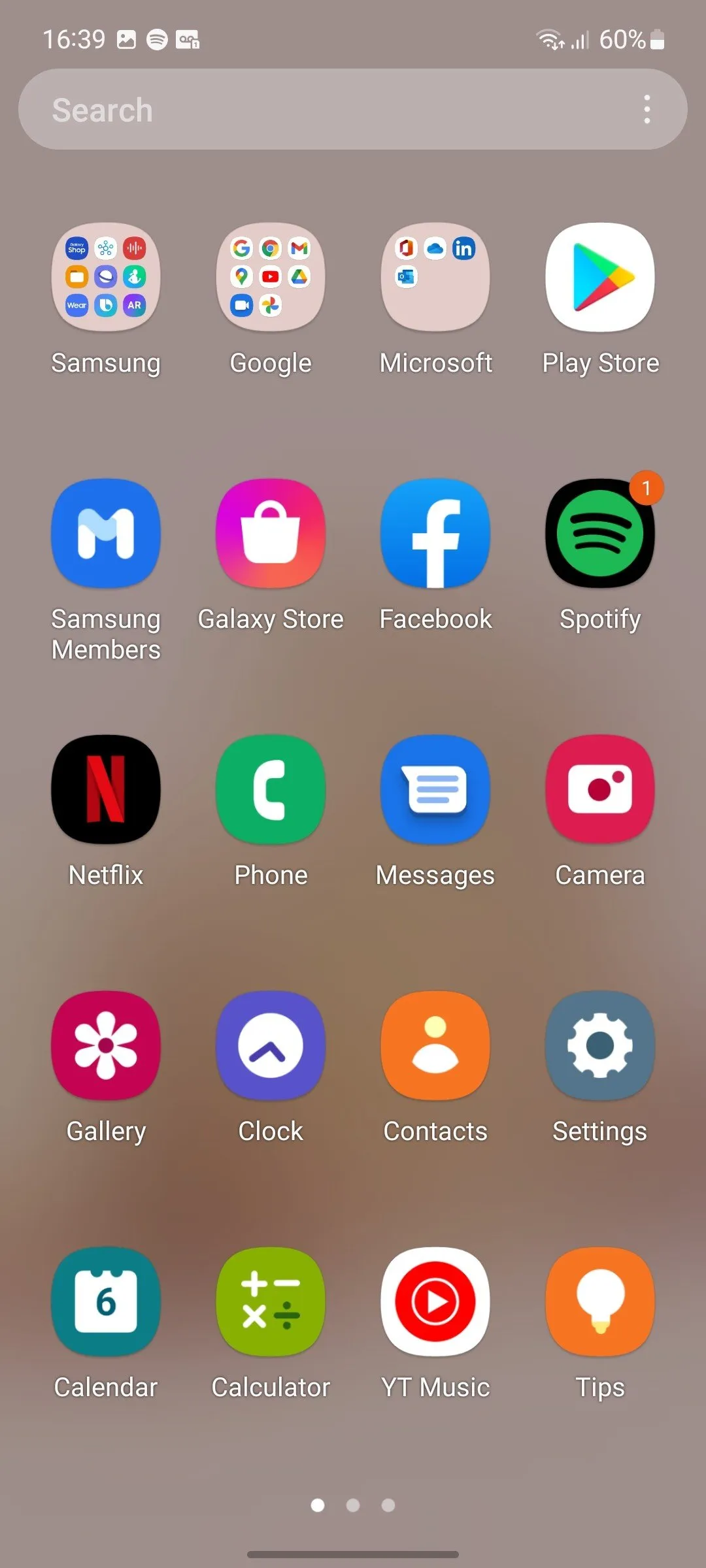Launch the Messages app

pyautogui.click(x=435, y=790)
